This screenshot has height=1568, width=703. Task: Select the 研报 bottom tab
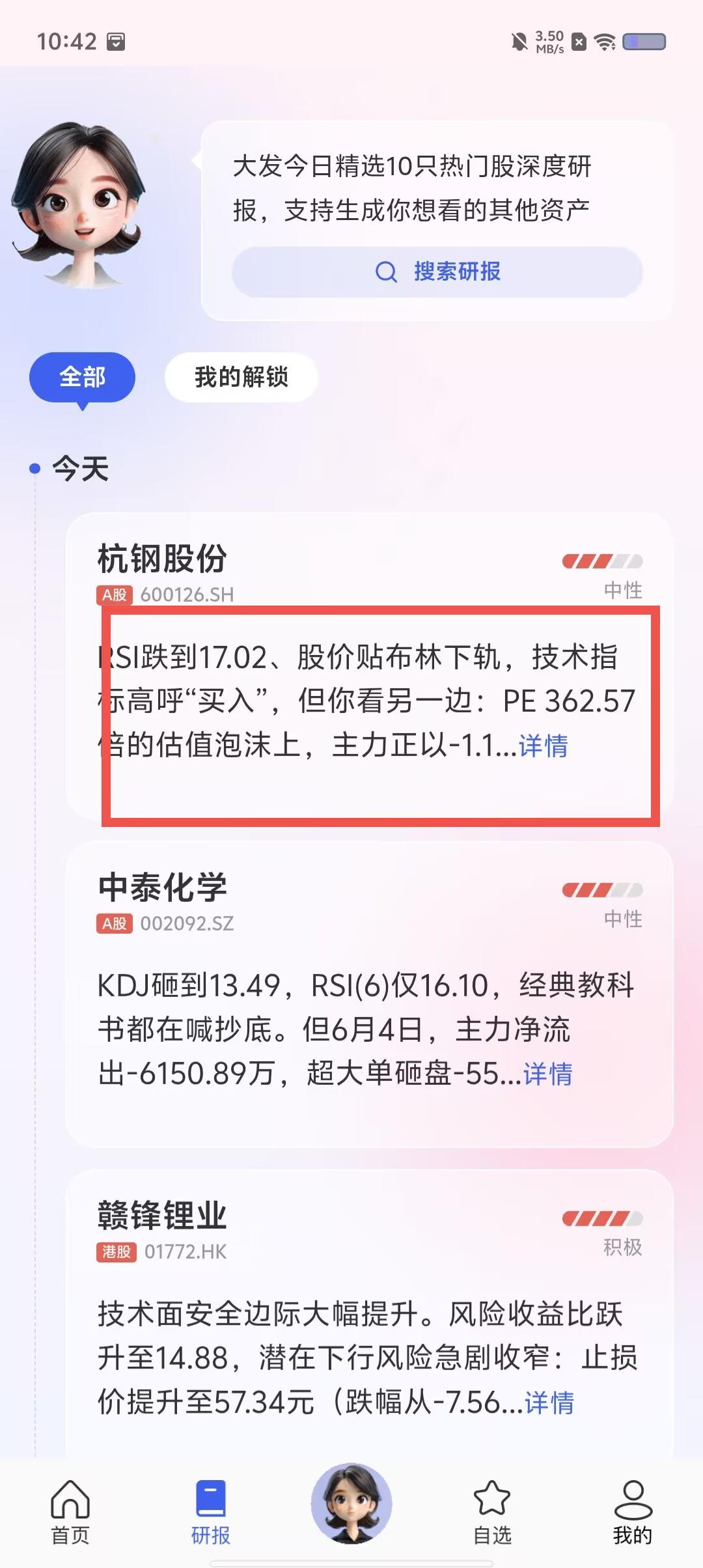coord(211,1512)
